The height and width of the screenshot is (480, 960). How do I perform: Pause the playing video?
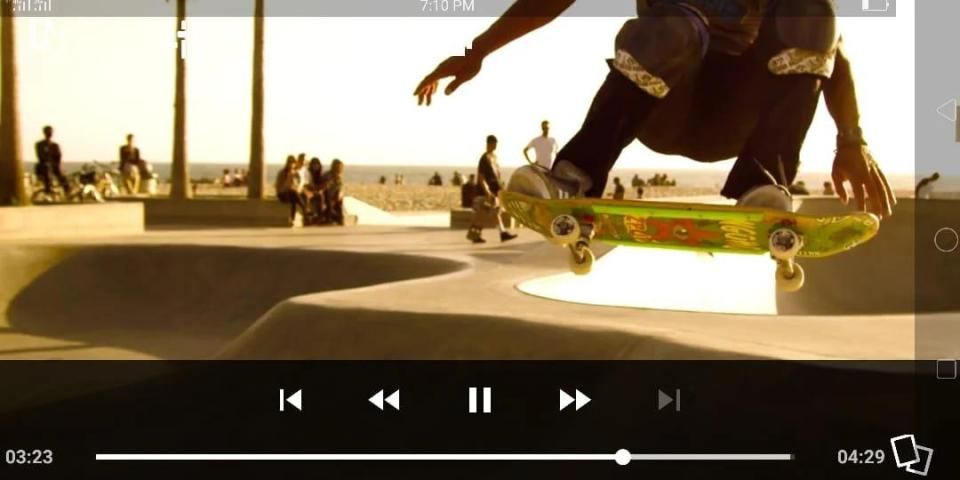[480, 400]
